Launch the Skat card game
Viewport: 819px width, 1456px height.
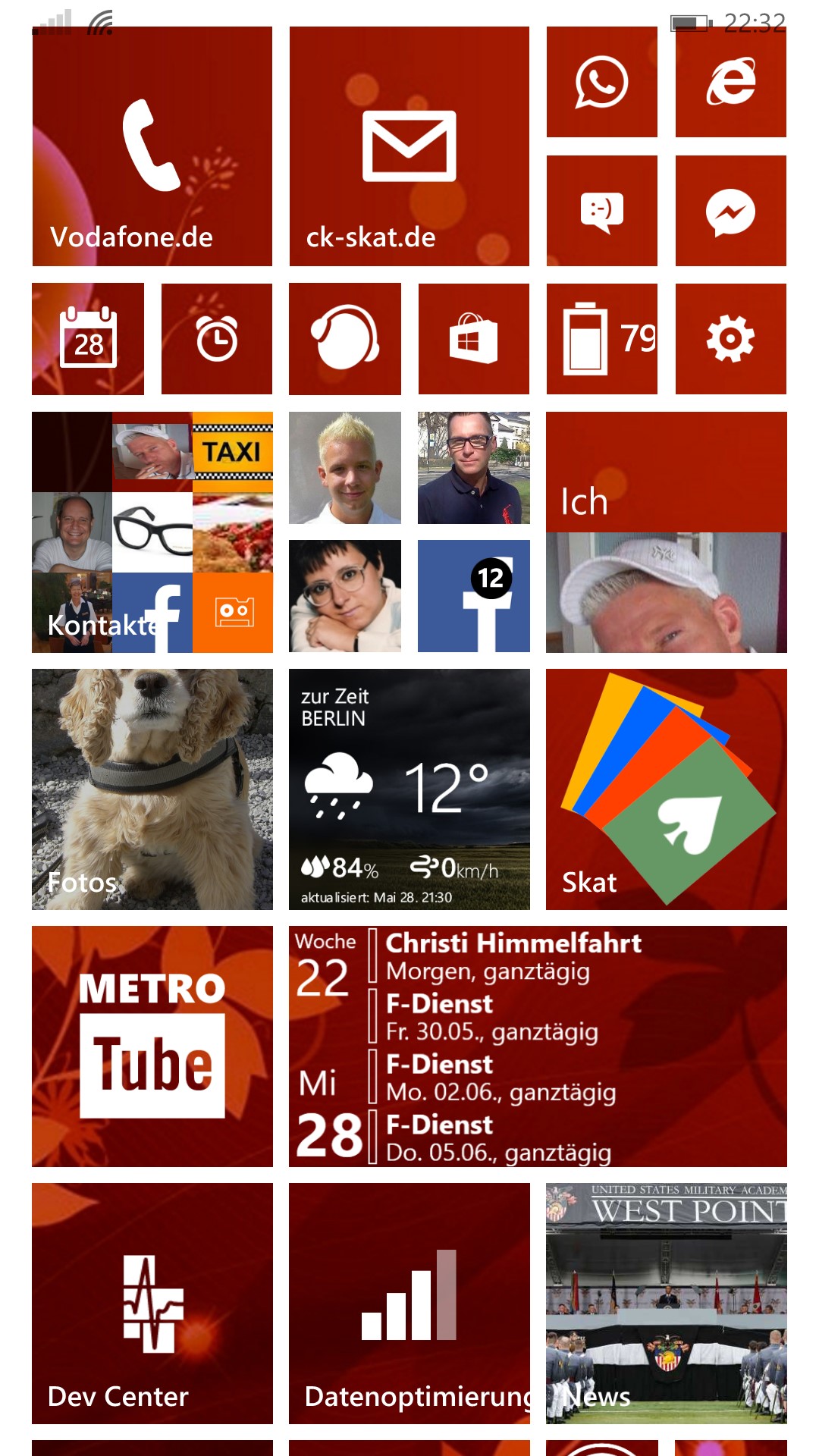pyautogui.click(x=666, y=789)
